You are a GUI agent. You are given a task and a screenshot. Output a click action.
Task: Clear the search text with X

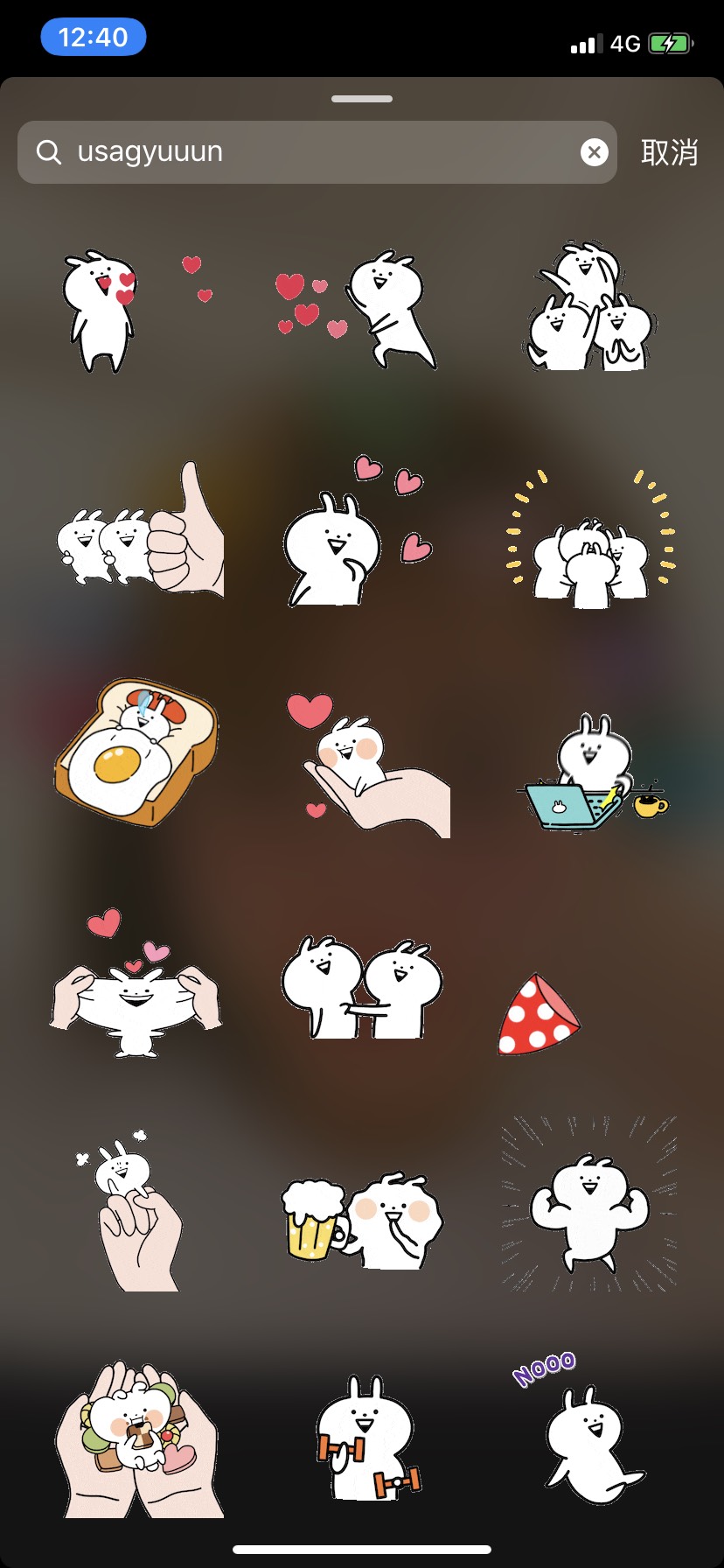coord(595,152)
